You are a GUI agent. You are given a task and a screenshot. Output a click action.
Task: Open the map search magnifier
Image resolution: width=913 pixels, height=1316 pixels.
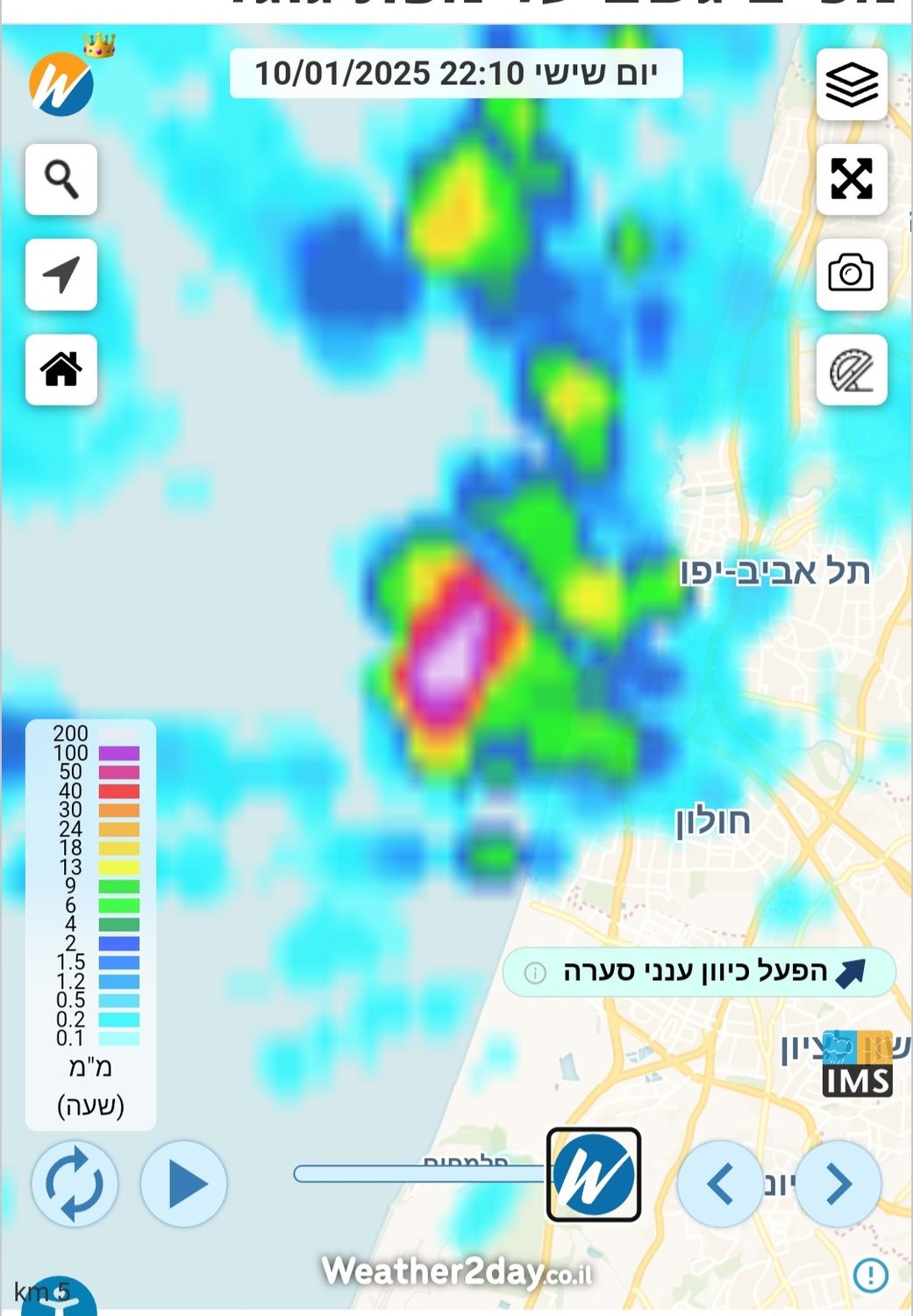click(61, 180)
